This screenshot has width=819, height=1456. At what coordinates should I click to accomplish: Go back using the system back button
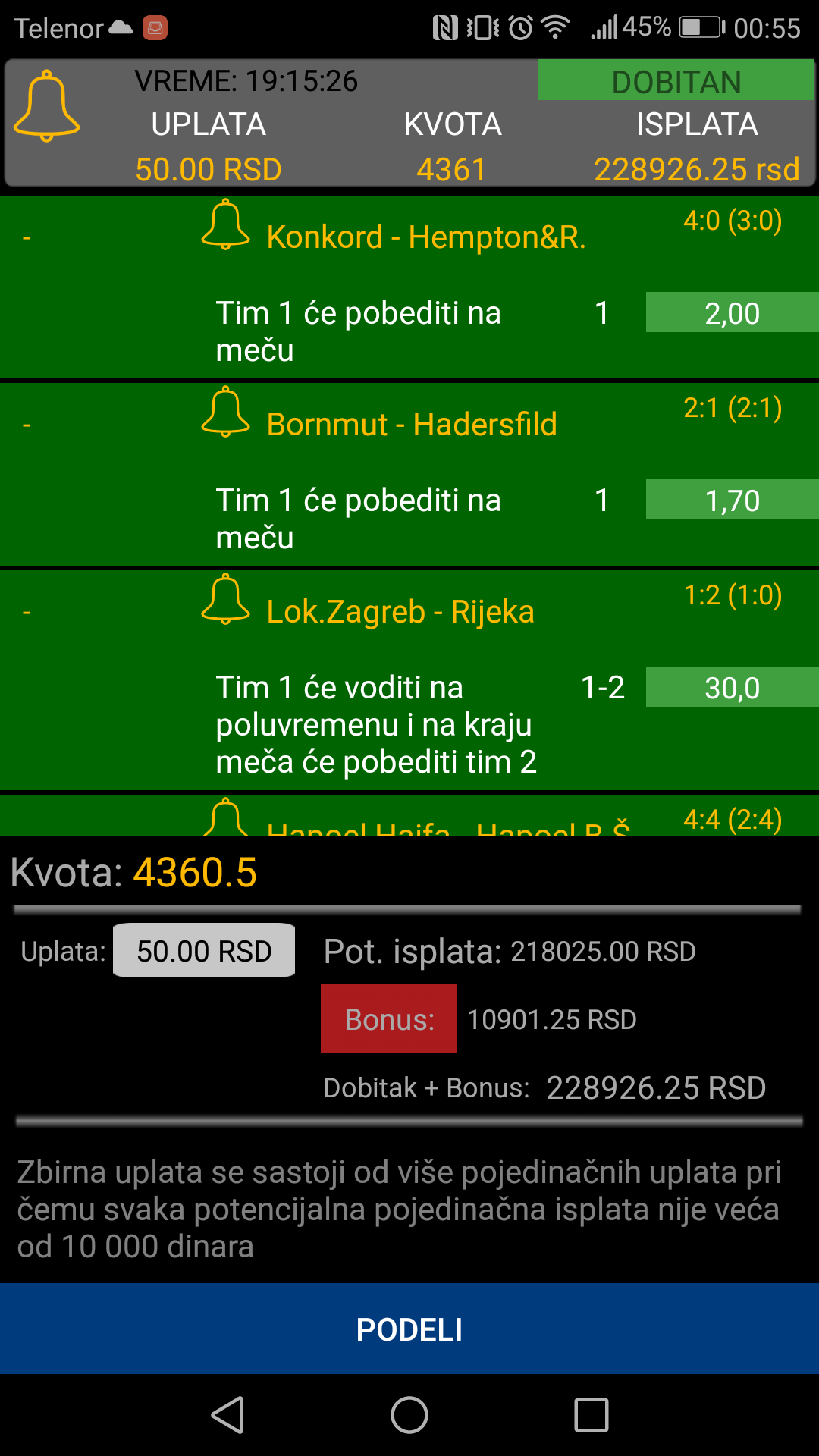click(x=227, y=1415)
